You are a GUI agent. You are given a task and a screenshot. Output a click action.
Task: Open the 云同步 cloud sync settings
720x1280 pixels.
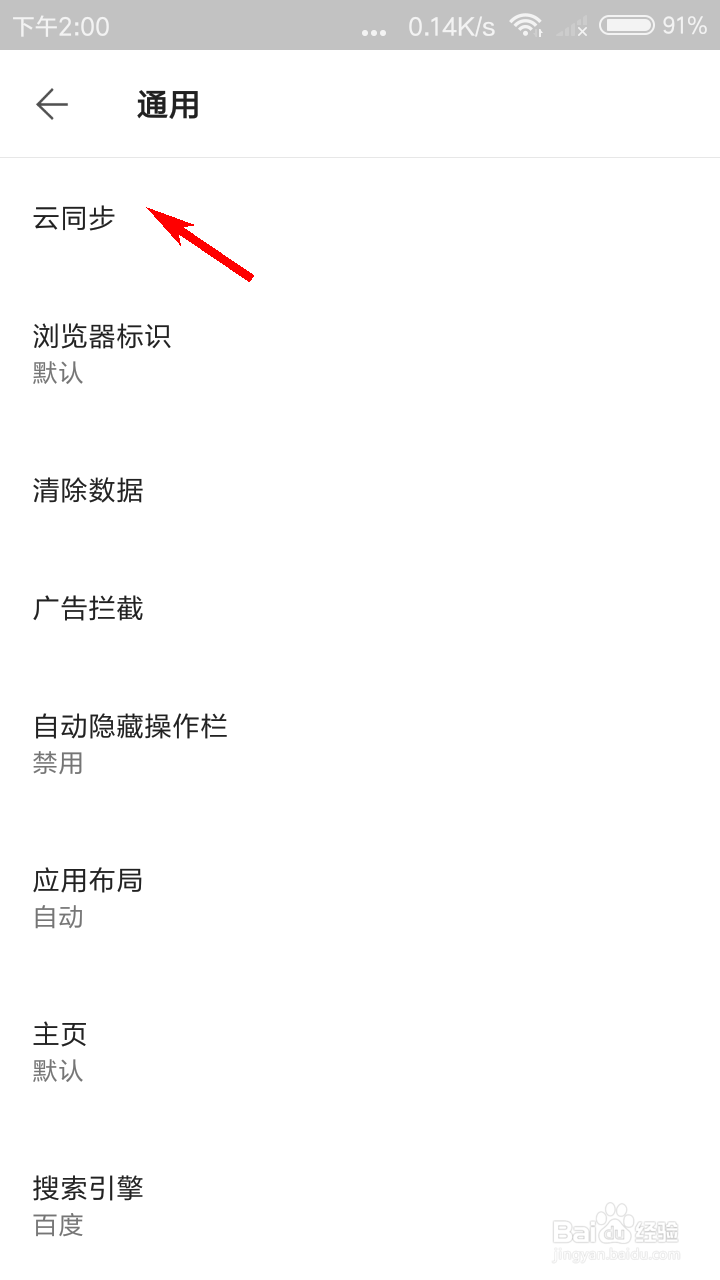pos(75,218)
